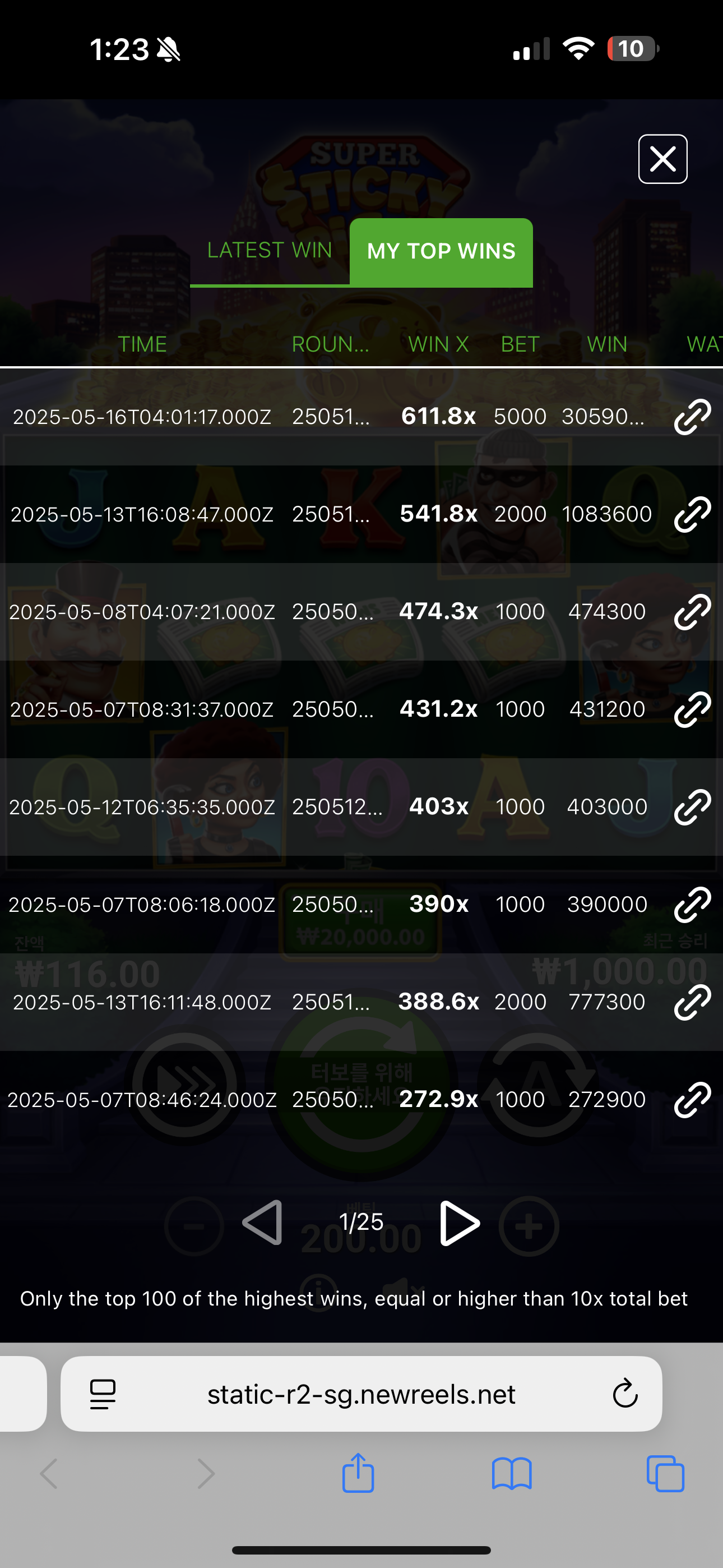Open replay link for the 390x win
This screenshot has height=1568, width=723.
(x=693, y=905)
